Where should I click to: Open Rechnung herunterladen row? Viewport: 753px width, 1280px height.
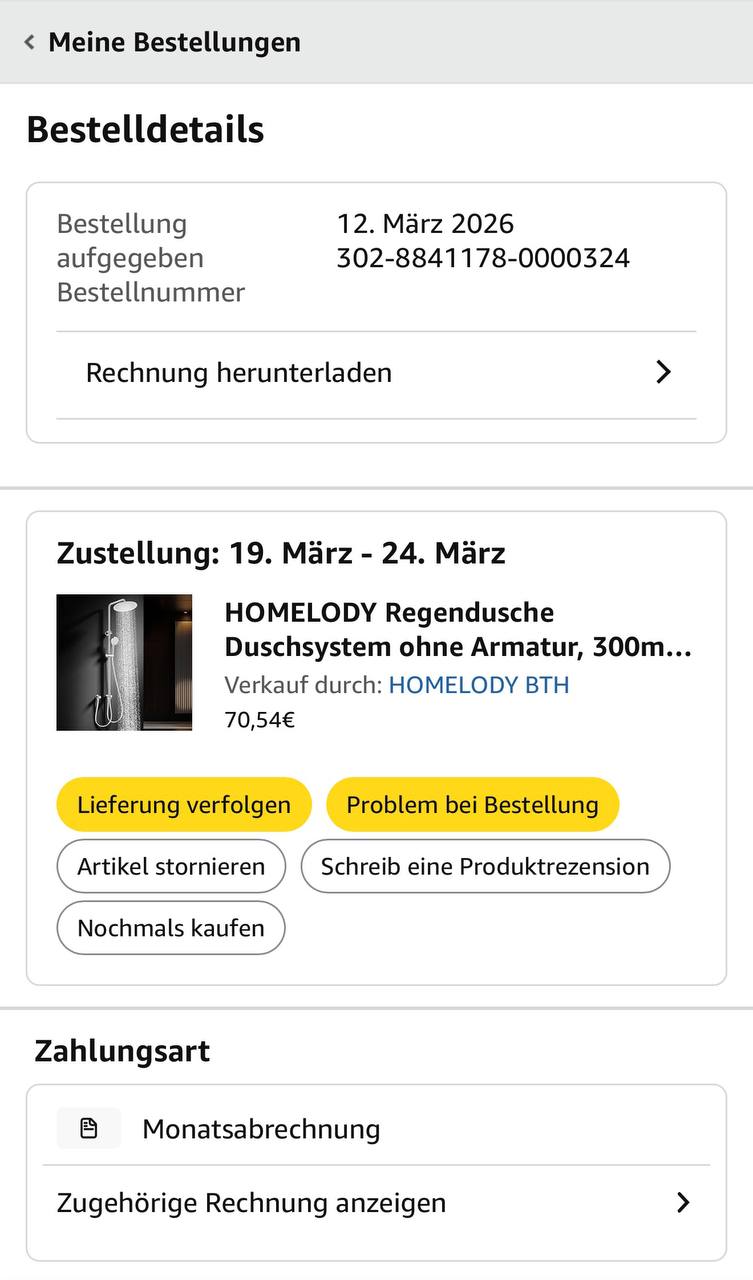click(x=376, y=373)
